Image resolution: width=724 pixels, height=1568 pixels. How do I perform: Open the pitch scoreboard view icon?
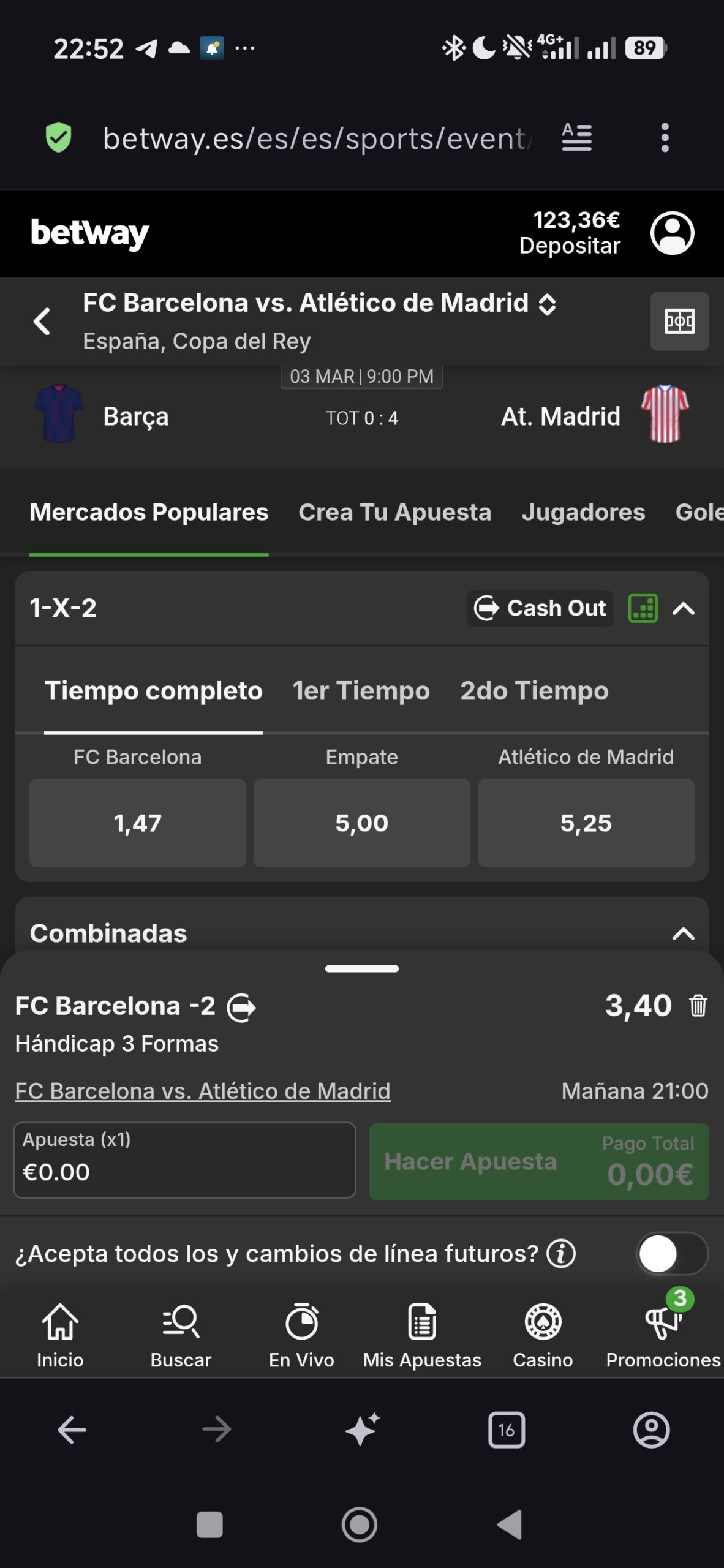coord(679,321)
